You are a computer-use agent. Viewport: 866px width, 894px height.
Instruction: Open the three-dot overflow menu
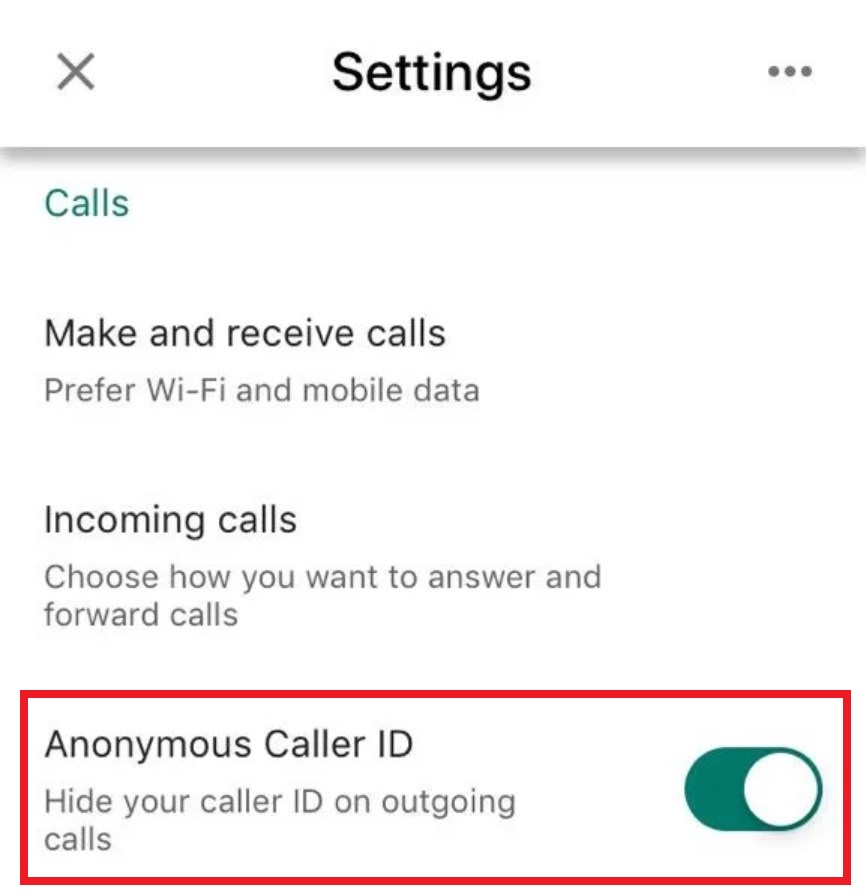tap(789, 72)
